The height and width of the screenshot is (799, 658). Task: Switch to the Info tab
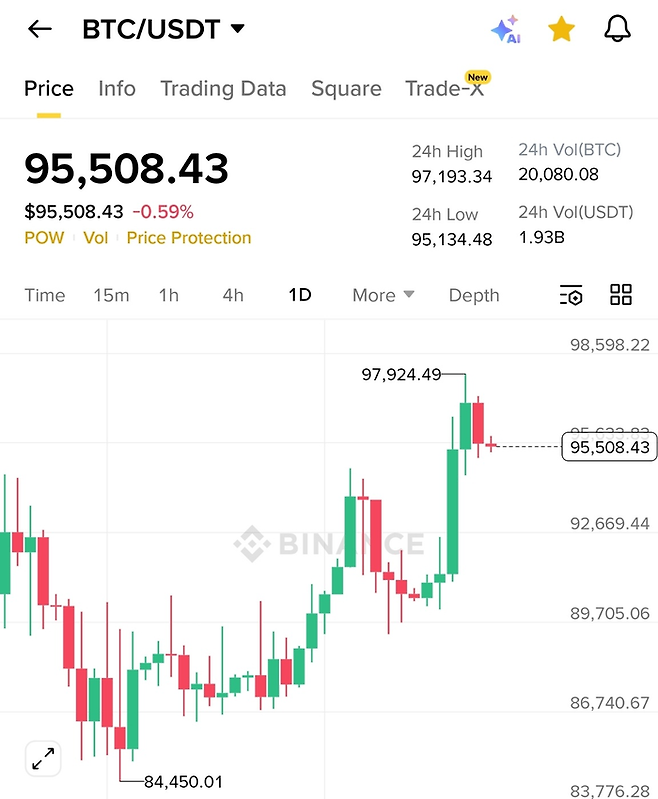point(117,88)
